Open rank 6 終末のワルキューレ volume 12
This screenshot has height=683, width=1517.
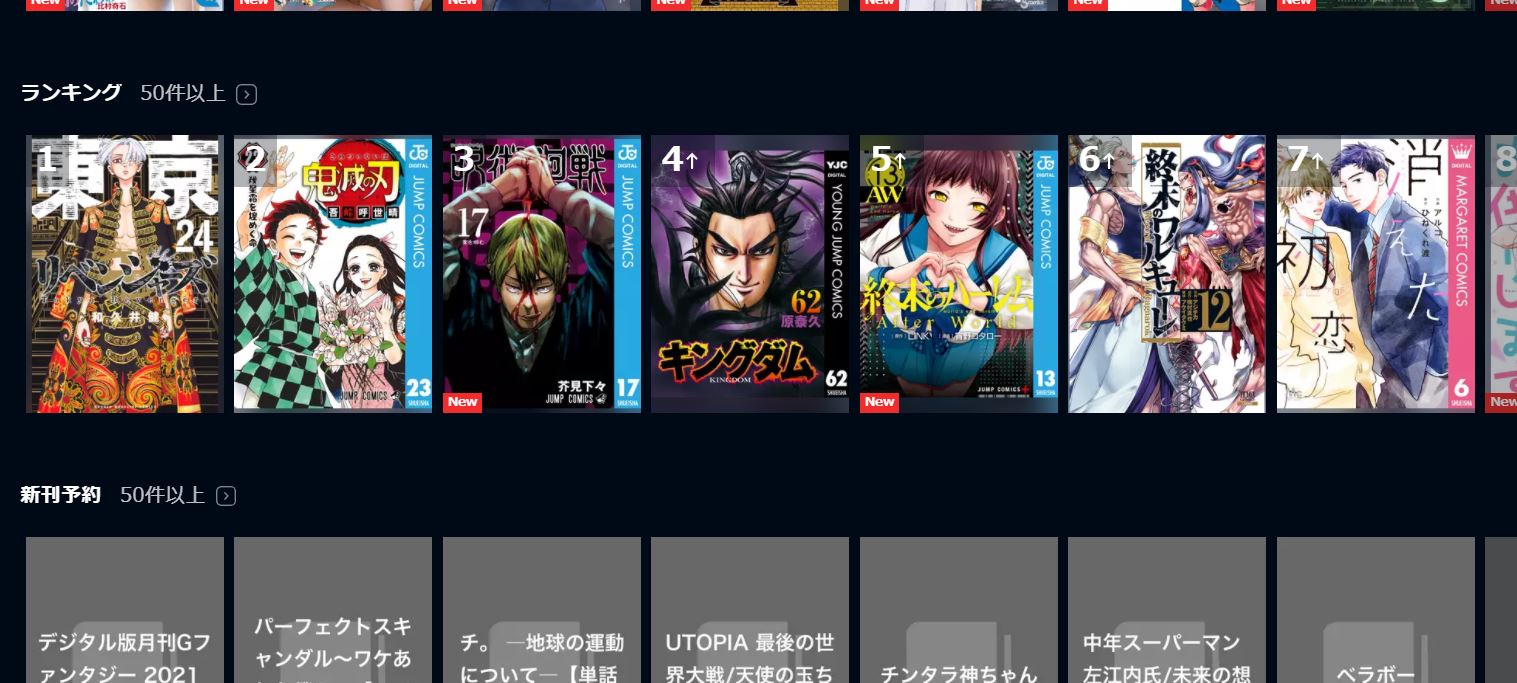pos(1167,274)
